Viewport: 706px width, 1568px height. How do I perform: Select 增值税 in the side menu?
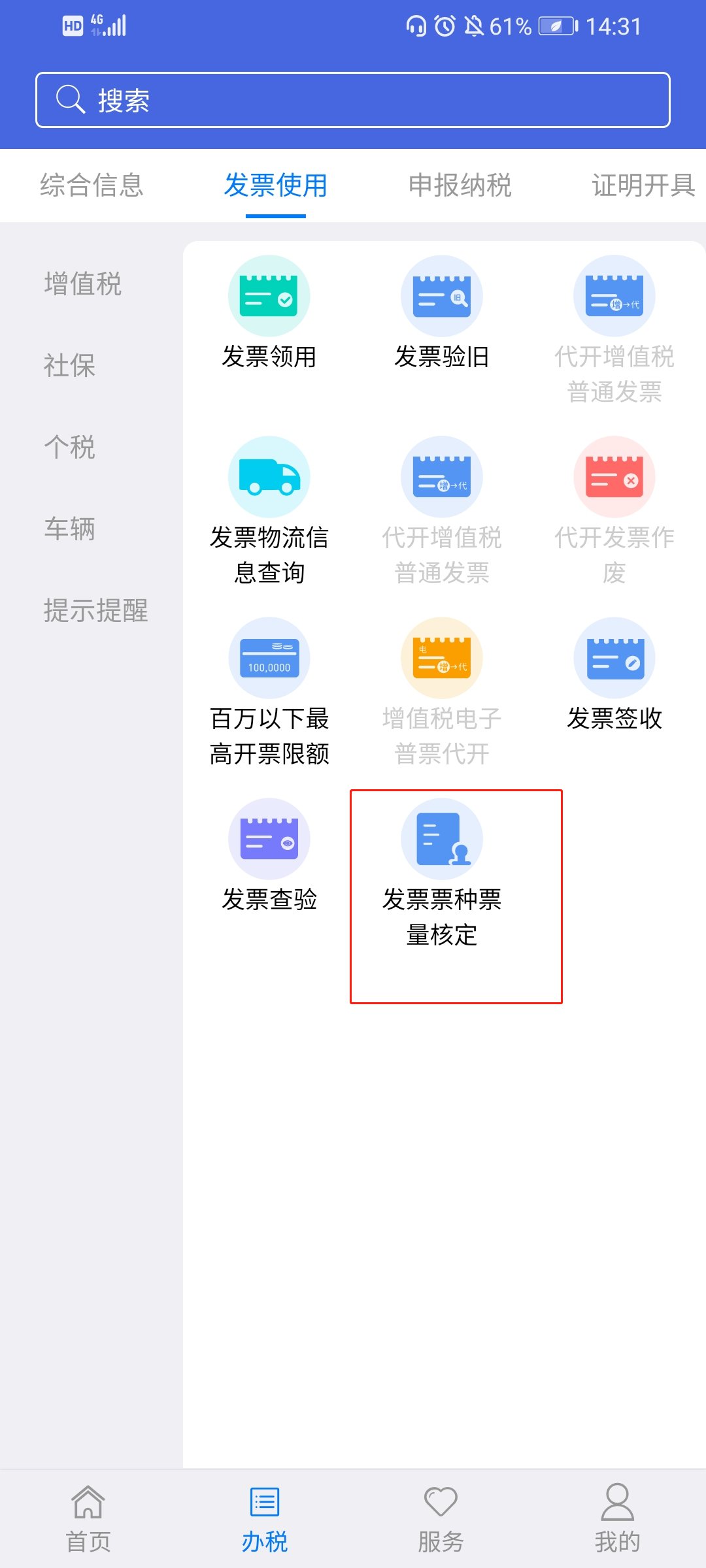(x=83, y=284)
